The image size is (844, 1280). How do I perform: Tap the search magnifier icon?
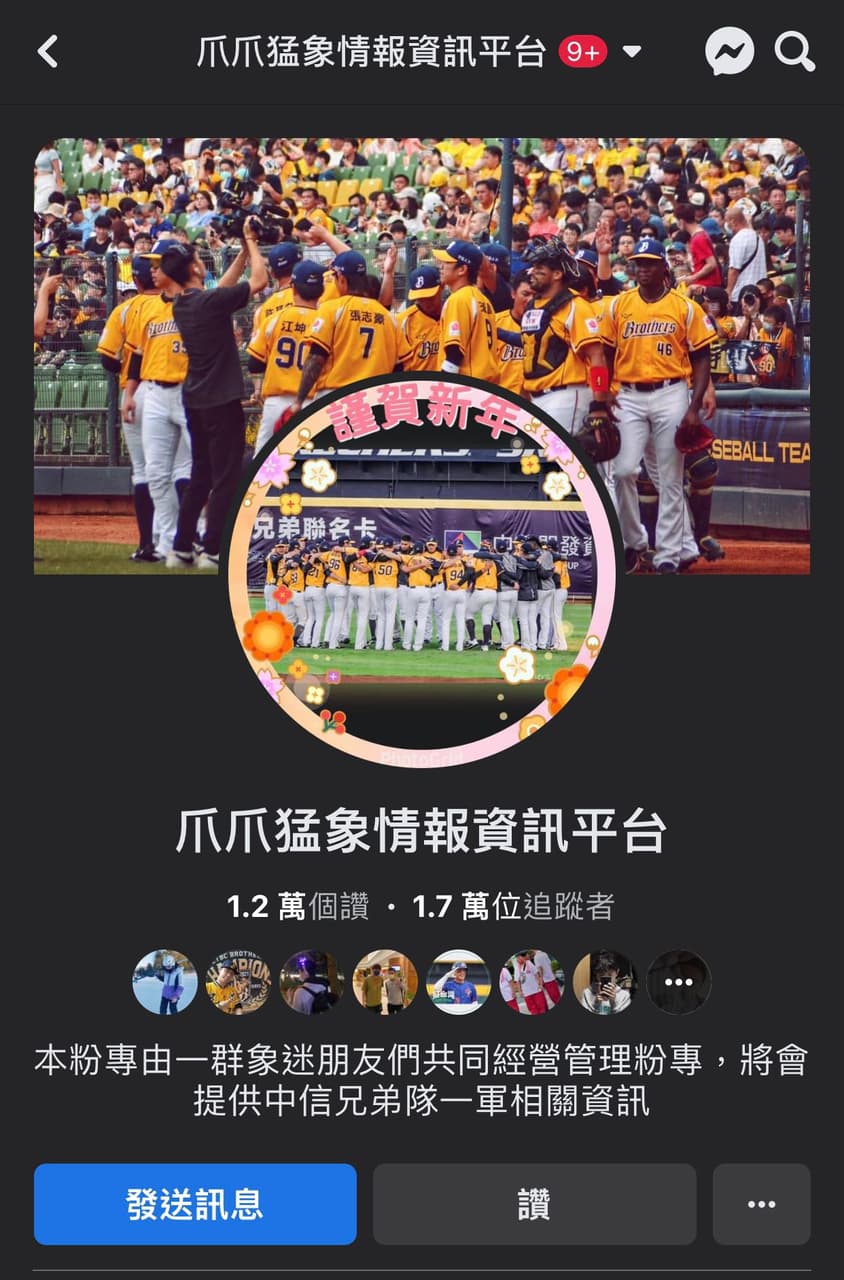point(795,53)
